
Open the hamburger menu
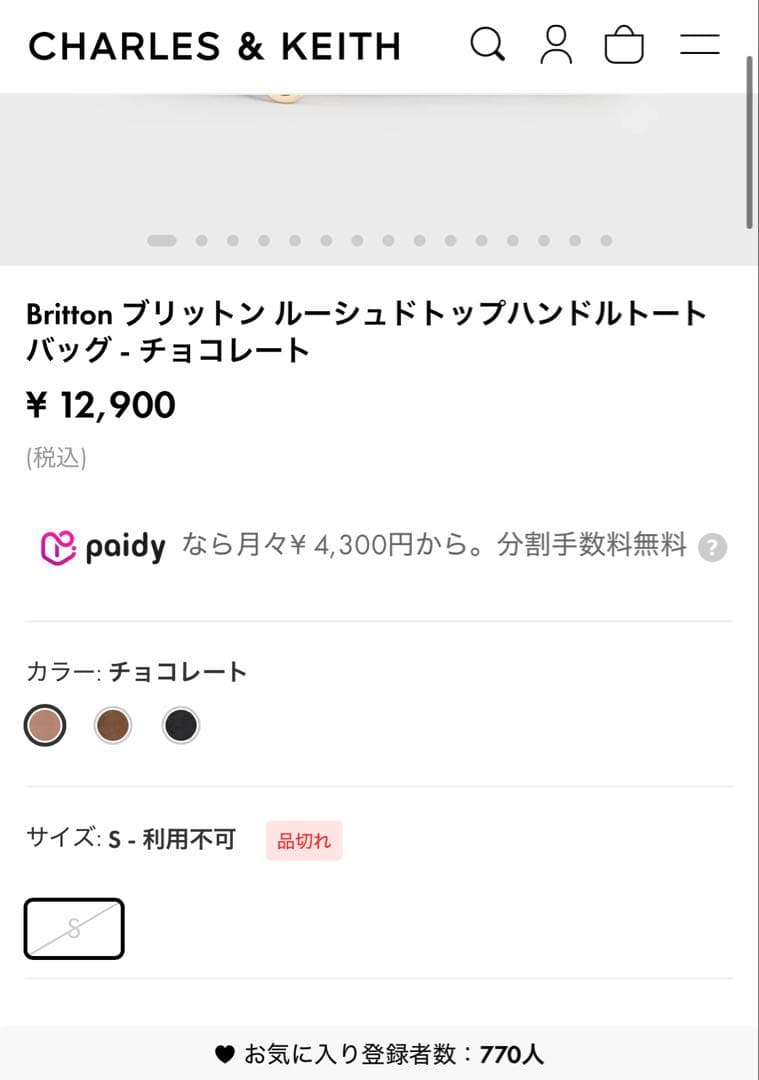click(x=700, y=45)
